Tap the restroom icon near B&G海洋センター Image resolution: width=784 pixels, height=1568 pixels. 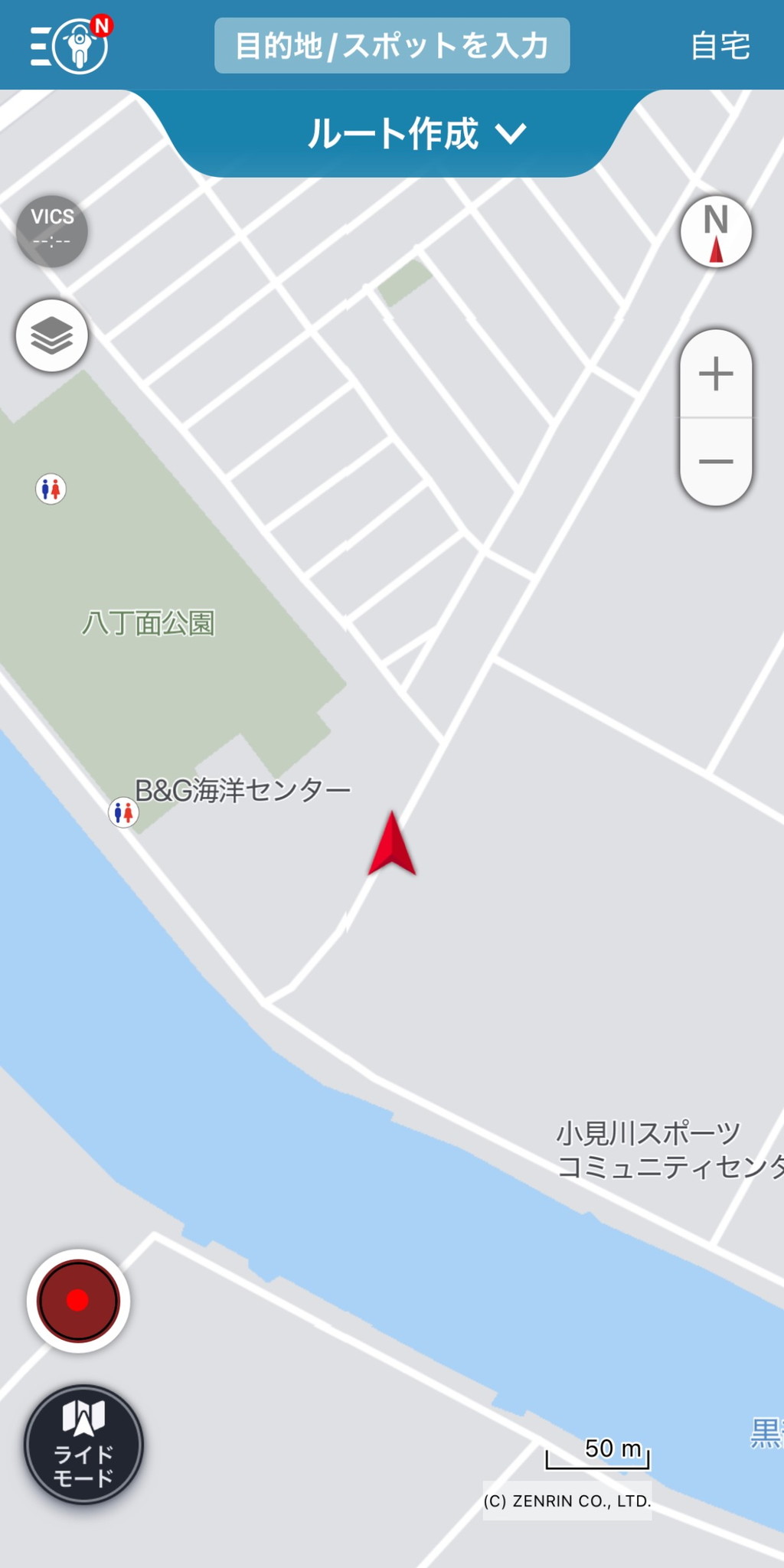click(x=123, y=812)
